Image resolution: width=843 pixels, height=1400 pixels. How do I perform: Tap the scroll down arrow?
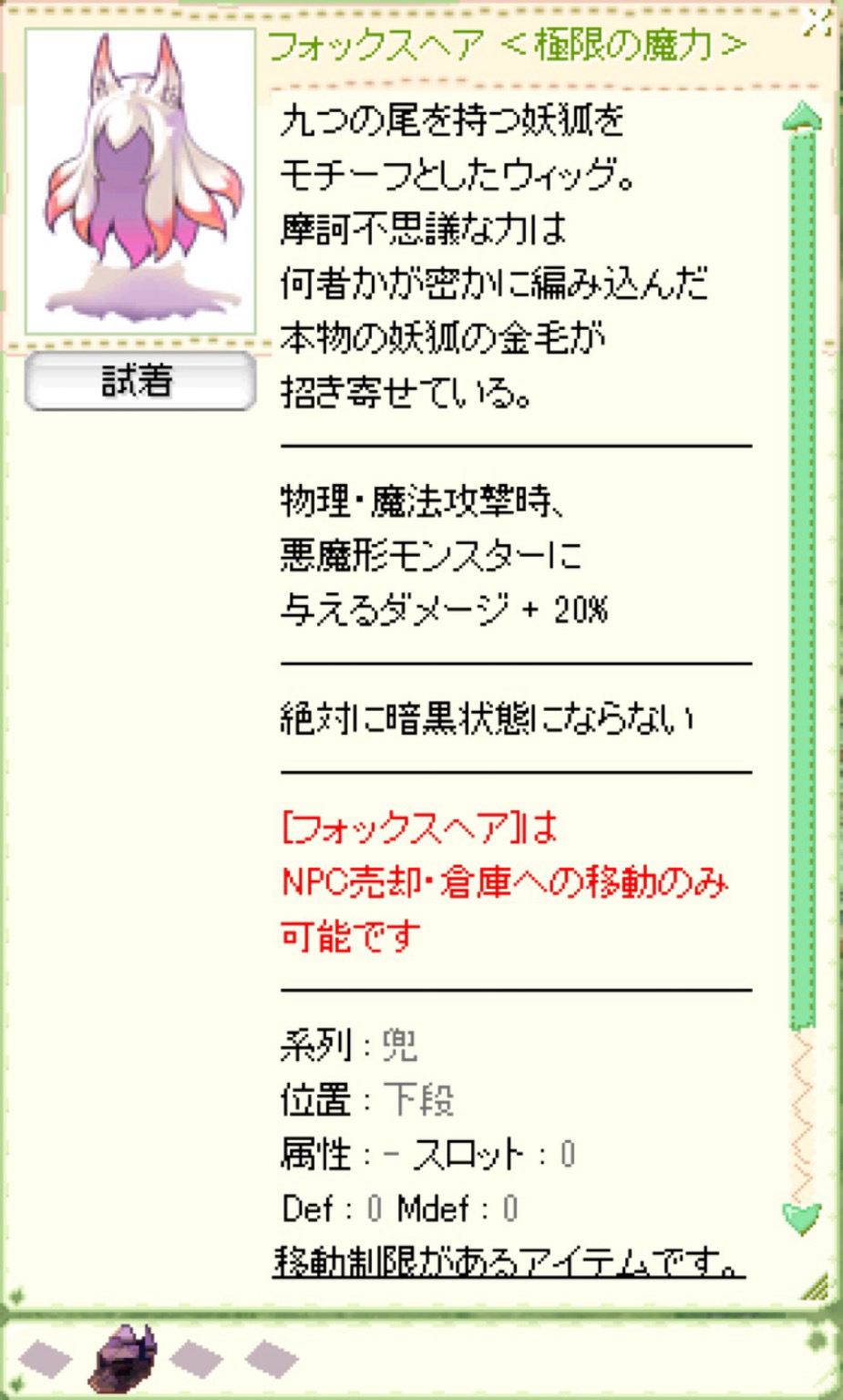click(802, 1217)
